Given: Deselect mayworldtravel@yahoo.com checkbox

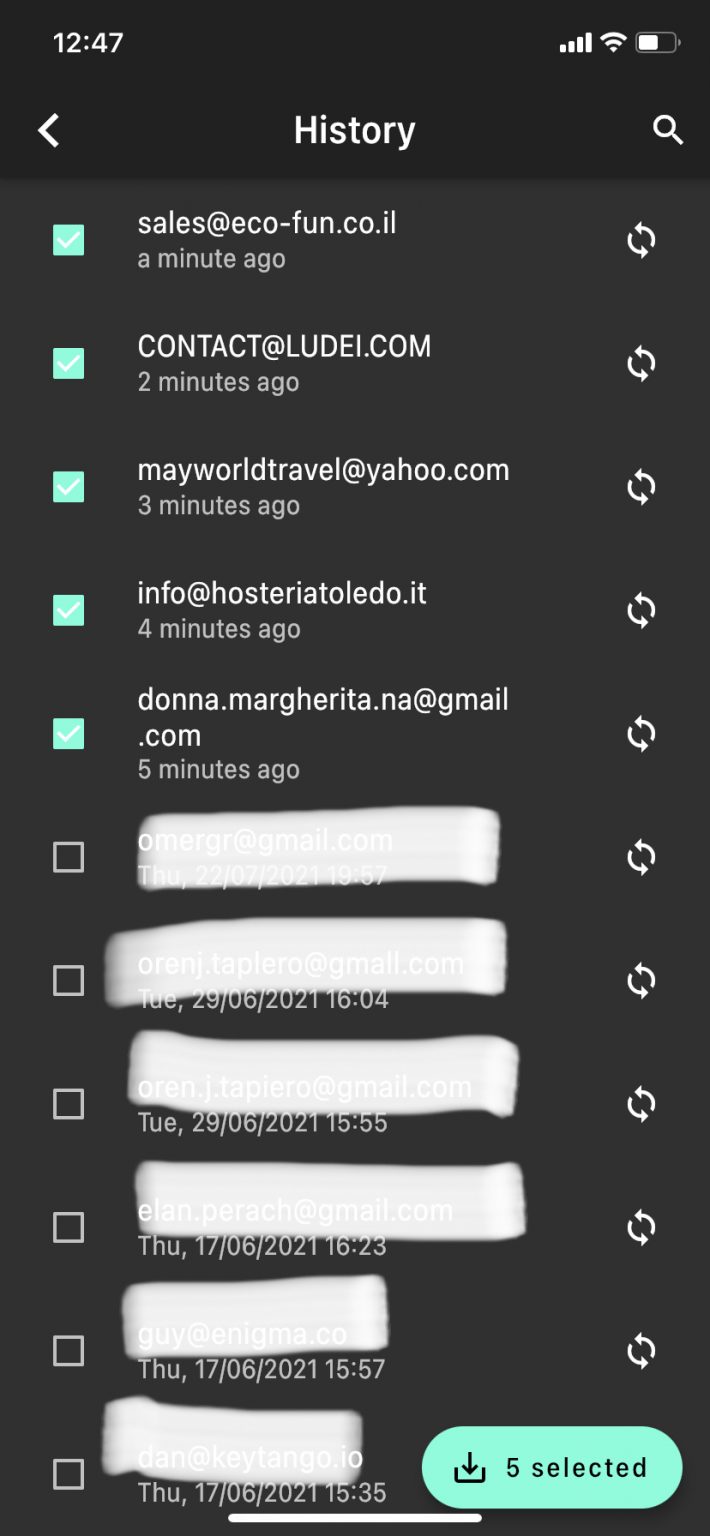Looking at the screenshot, I should (68, 487).
